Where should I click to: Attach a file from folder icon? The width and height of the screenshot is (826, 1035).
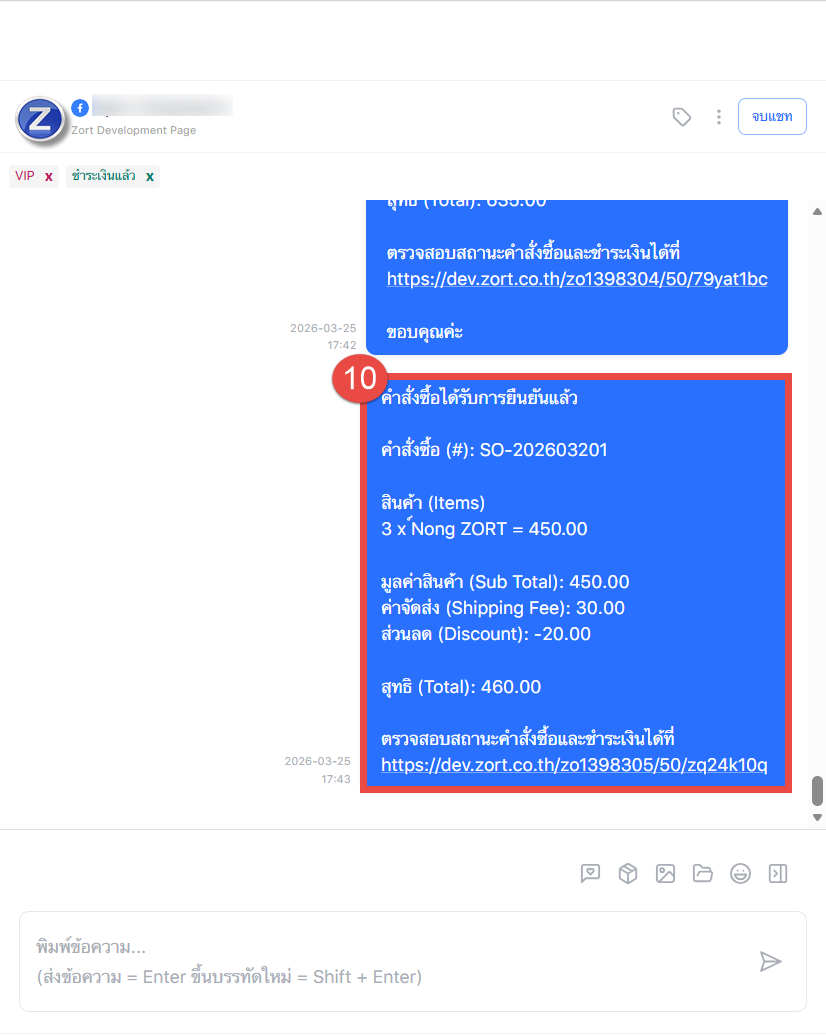click(703, 874)
